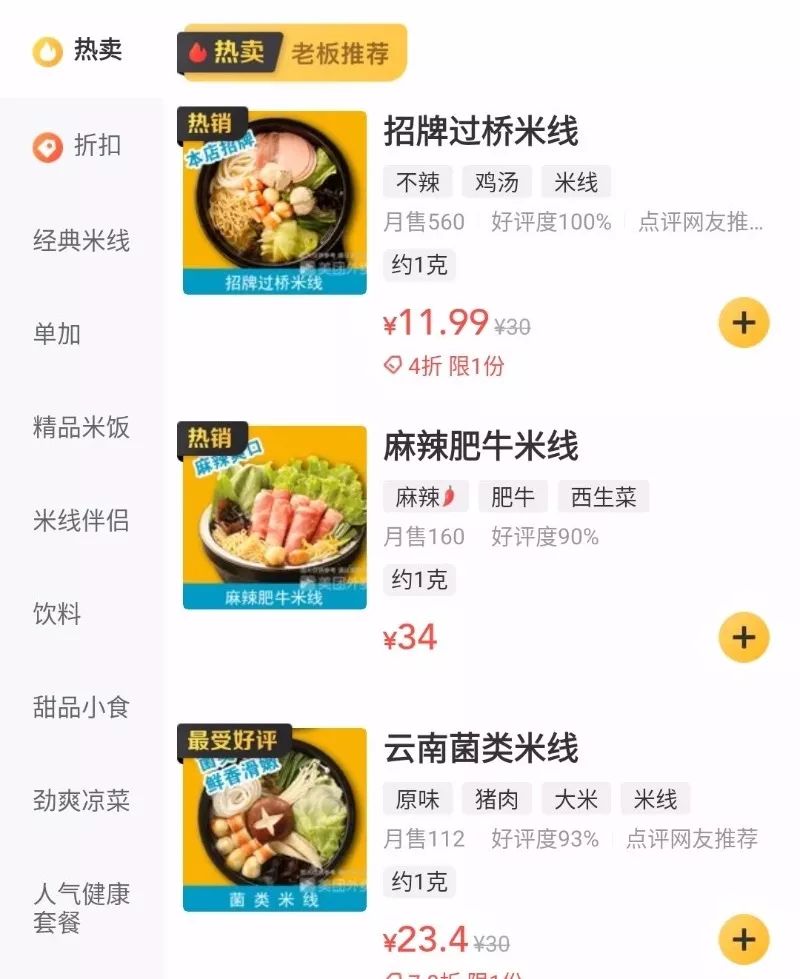Viewport: 800px width, 979px height.
Task: Click the flame icon in the 热卖 老板推荐 banner
Action: click(198, 49)
